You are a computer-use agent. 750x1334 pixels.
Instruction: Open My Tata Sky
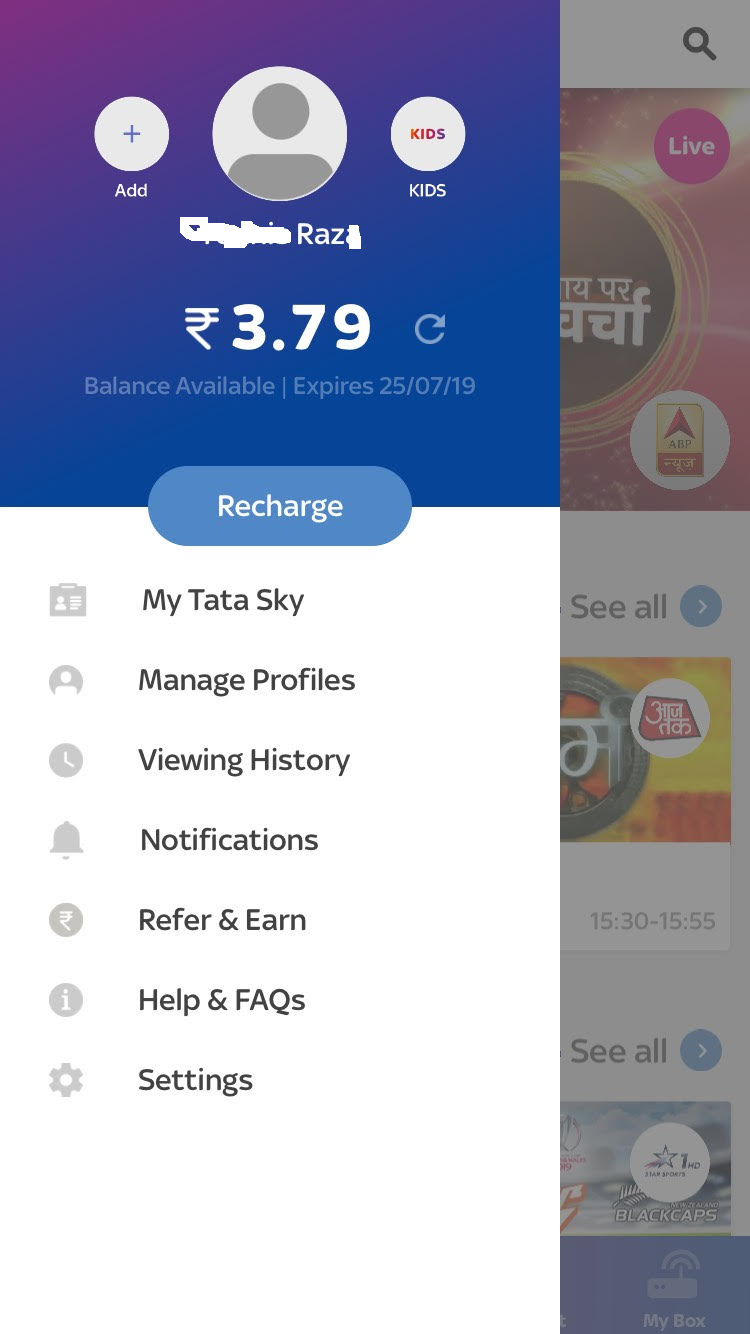(x=222, y=600)
